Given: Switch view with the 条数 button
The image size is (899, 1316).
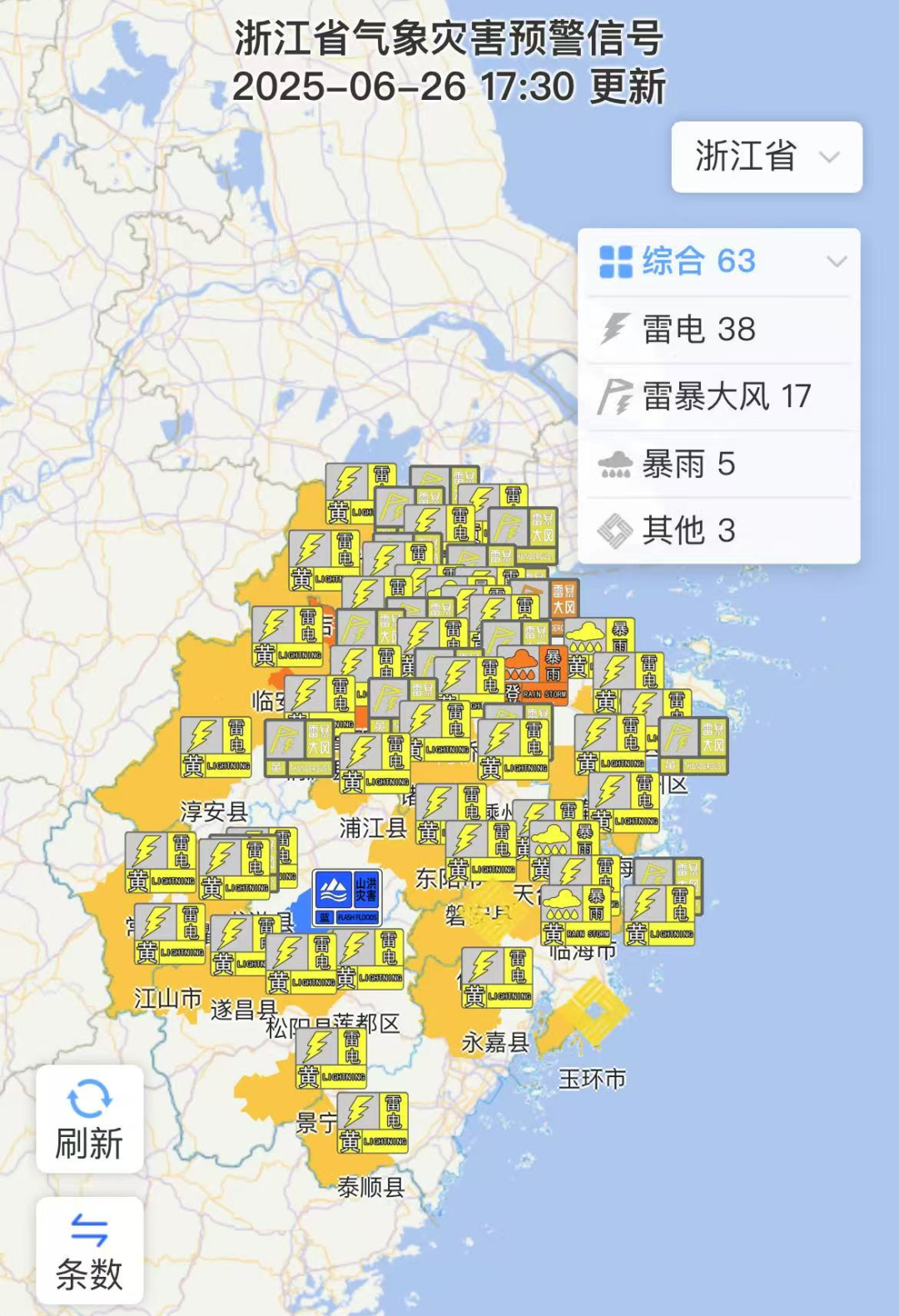Looking at the screenshot, I should point(90,1250).
